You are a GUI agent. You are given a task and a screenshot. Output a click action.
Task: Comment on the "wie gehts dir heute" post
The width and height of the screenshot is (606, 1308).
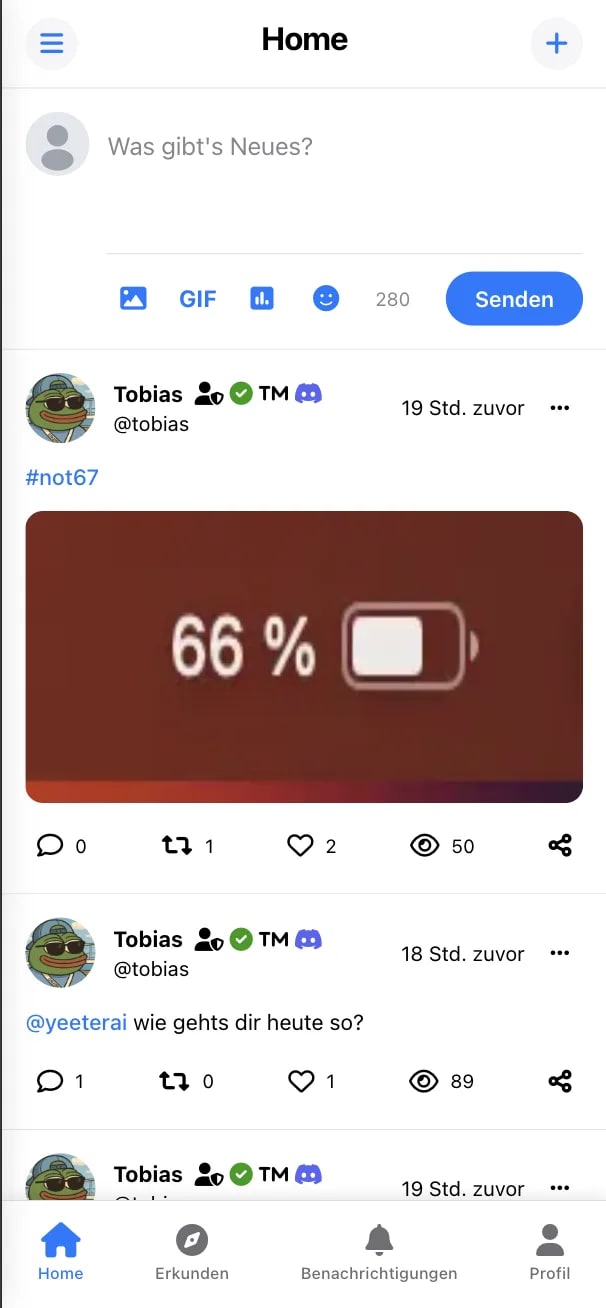pyautogui.click(x=50, y=1081)
